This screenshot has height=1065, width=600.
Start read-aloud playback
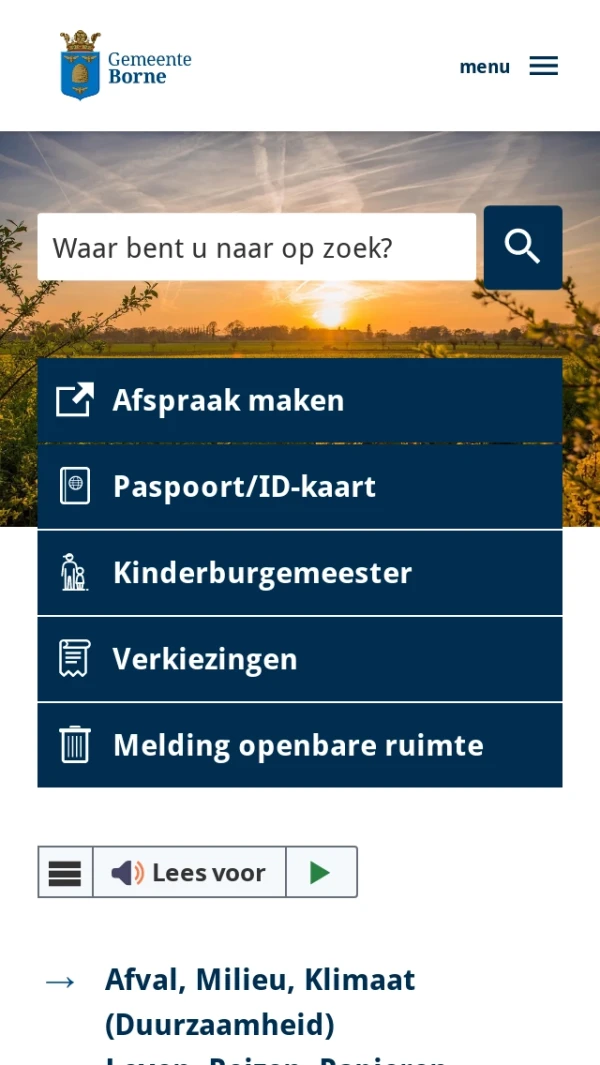(320, 872)
